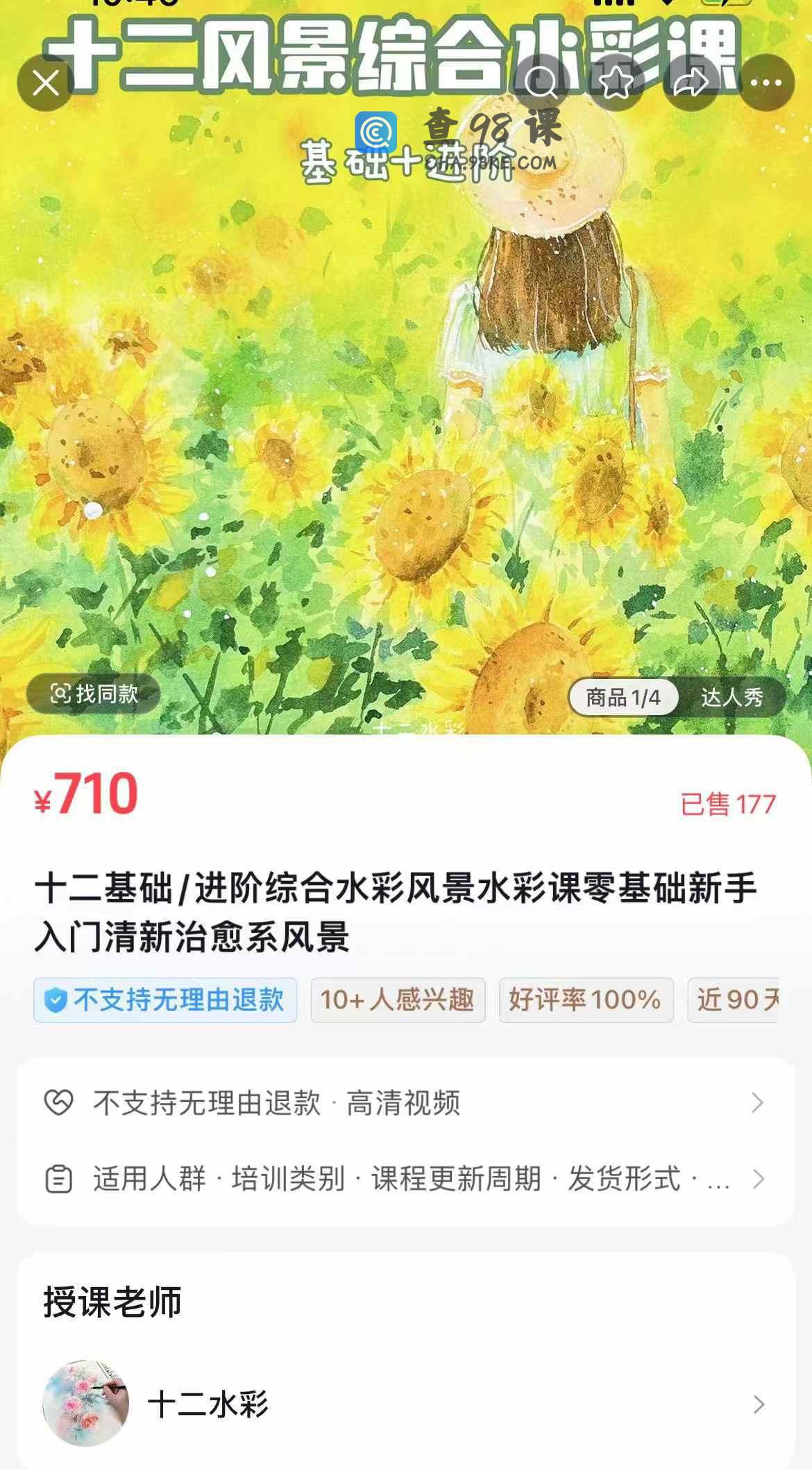This screenshot has width=812, height=1469.
Task: Tap 找同款 to find similar items
Action: pos(94,694)
